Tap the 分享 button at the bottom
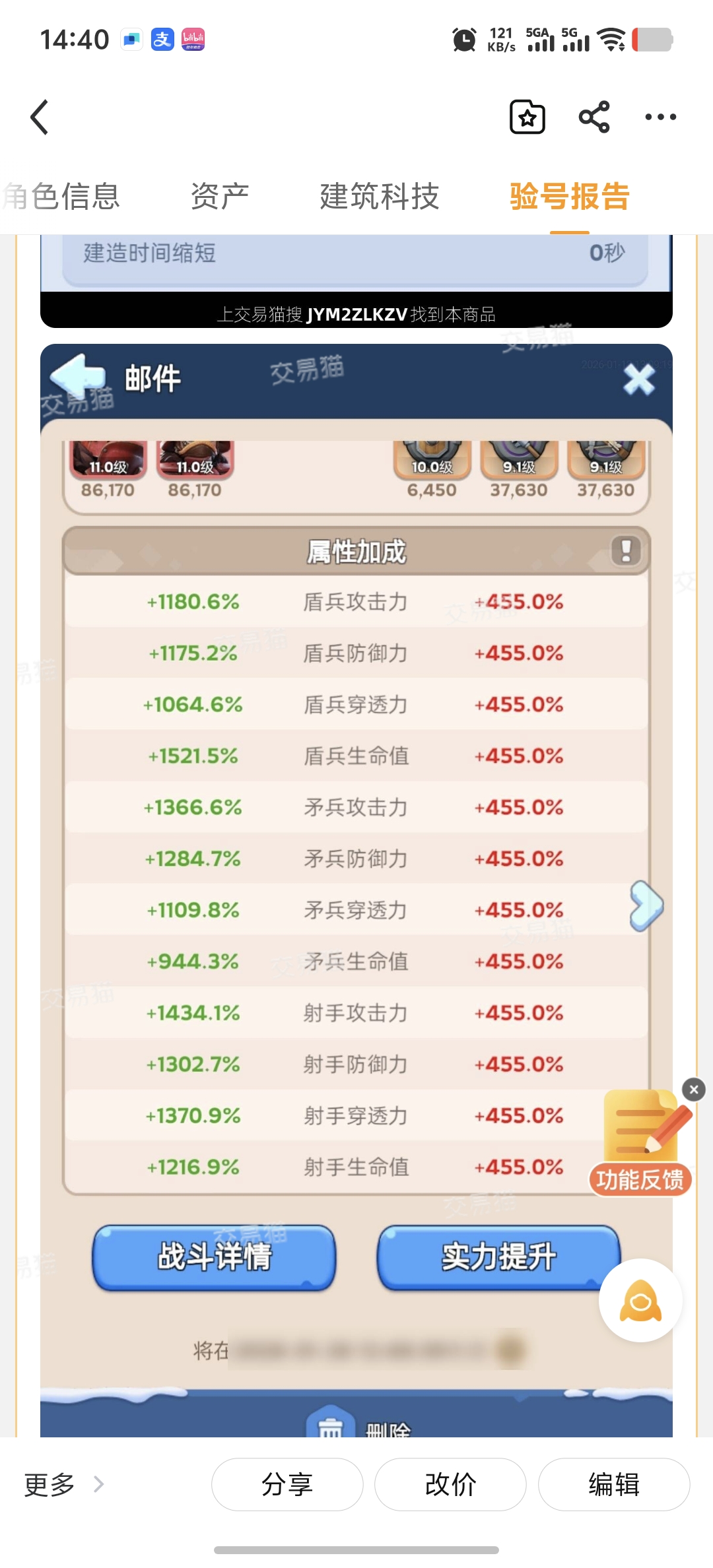 tap(287, 1484)
